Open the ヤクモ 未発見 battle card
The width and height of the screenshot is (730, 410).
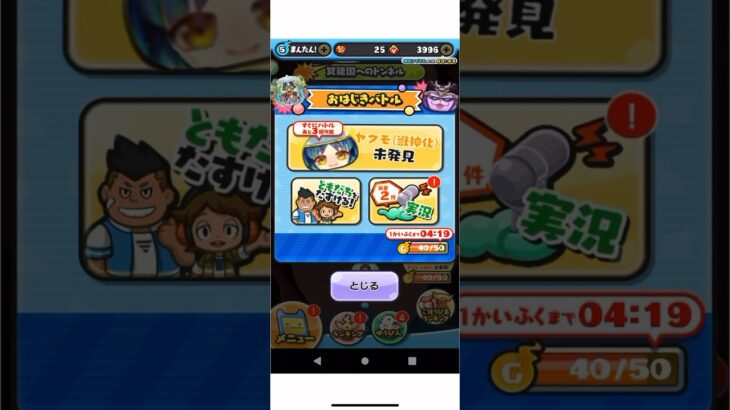coord(364,147)
